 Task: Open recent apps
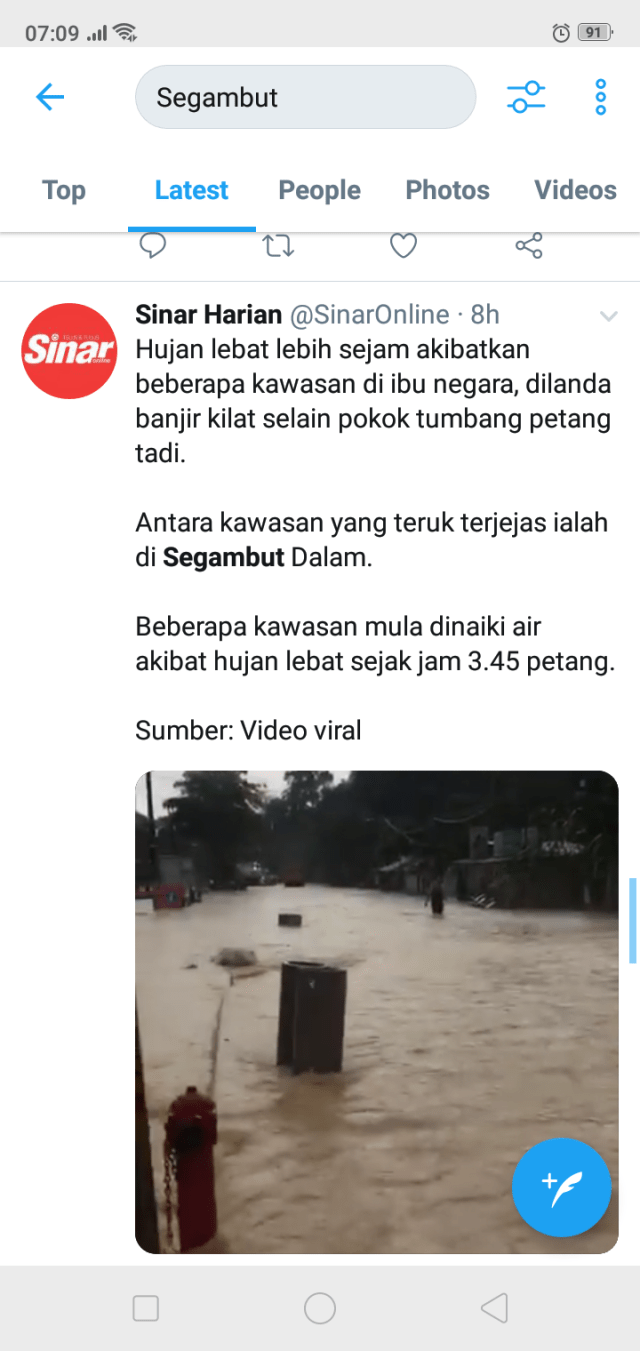coord(146,1308)
